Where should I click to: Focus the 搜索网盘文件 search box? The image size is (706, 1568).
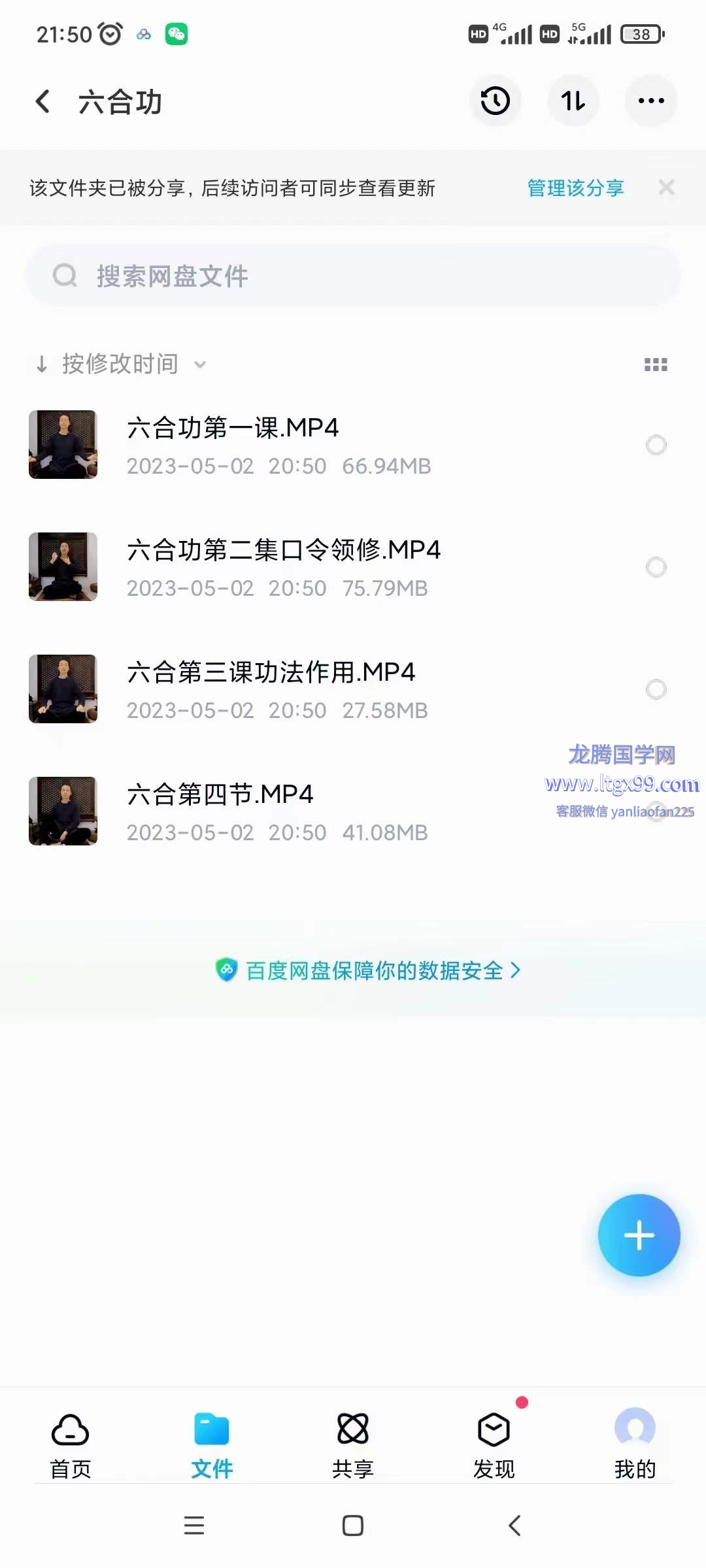pyautogui.click(x=353, y=276)
